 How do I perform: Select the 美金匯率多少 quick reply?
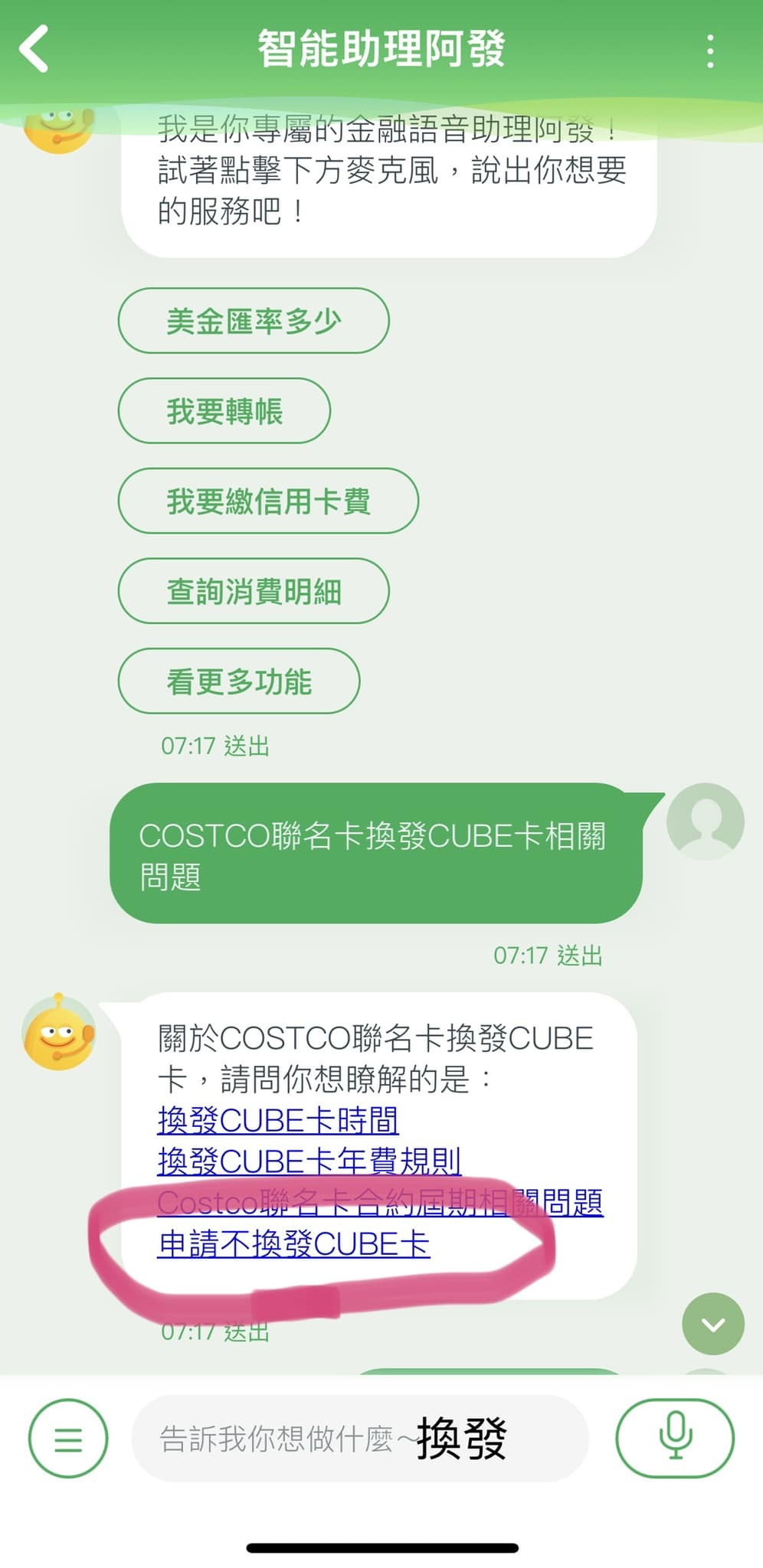coord(255,321)
